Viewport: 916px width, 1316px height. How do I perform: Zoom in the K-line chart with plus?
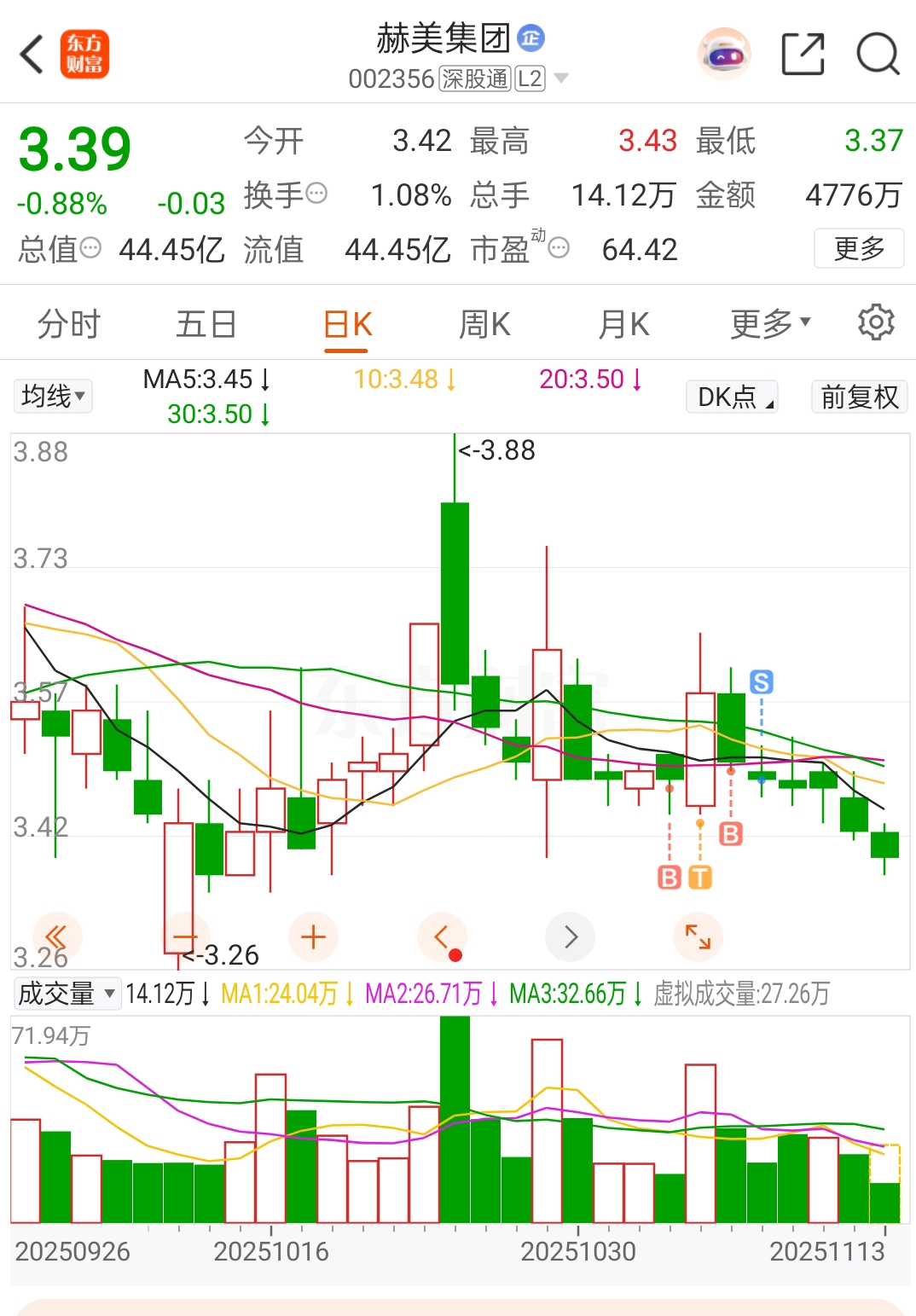[x=313, y=937]
